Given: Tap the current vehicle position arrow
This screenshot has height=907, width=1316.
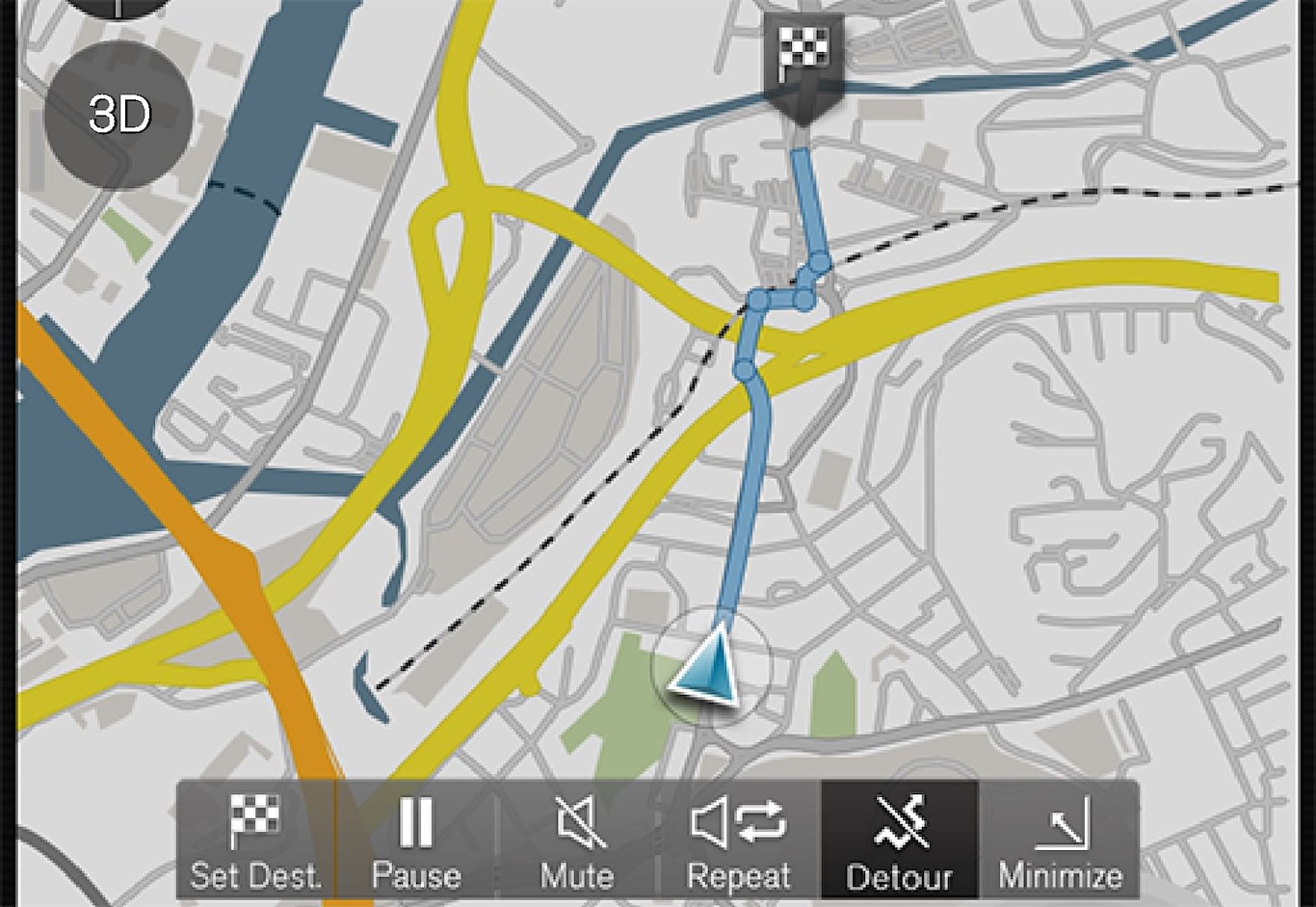Looking at the screenshot, I should [709, 665].
